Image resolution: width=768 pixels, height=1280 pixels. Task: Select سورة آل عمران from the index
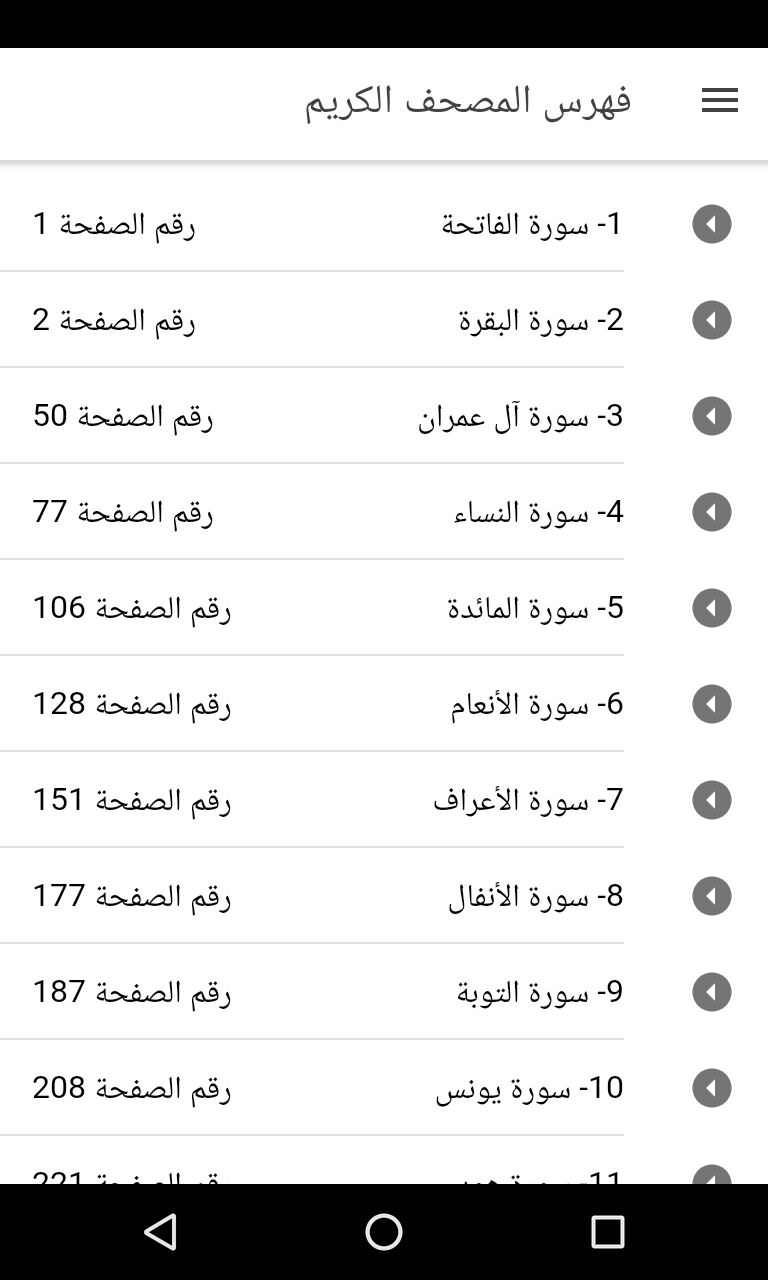point(384,416)
